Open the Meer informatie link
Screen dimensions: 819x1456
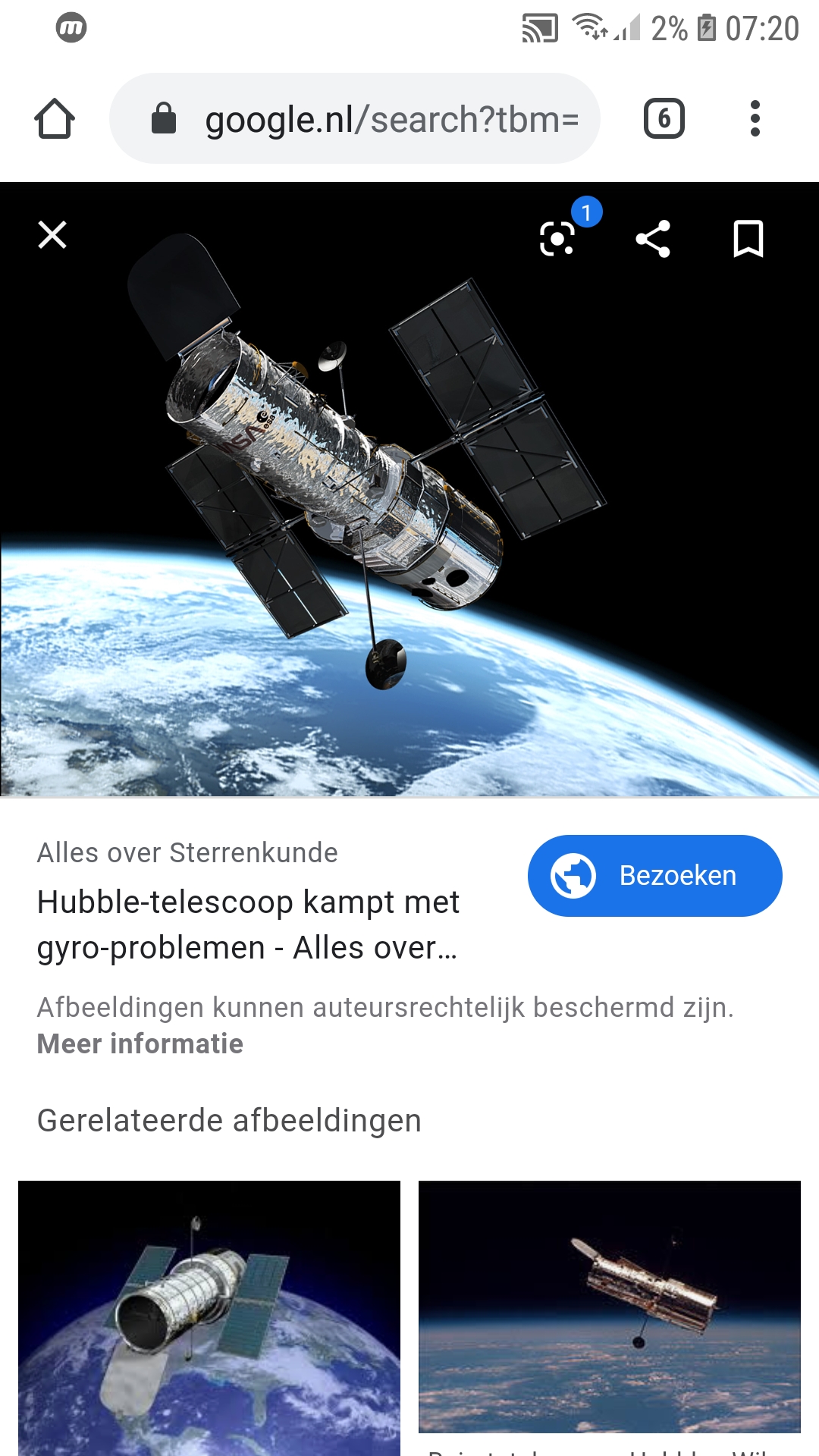[x=140, y=1044]
